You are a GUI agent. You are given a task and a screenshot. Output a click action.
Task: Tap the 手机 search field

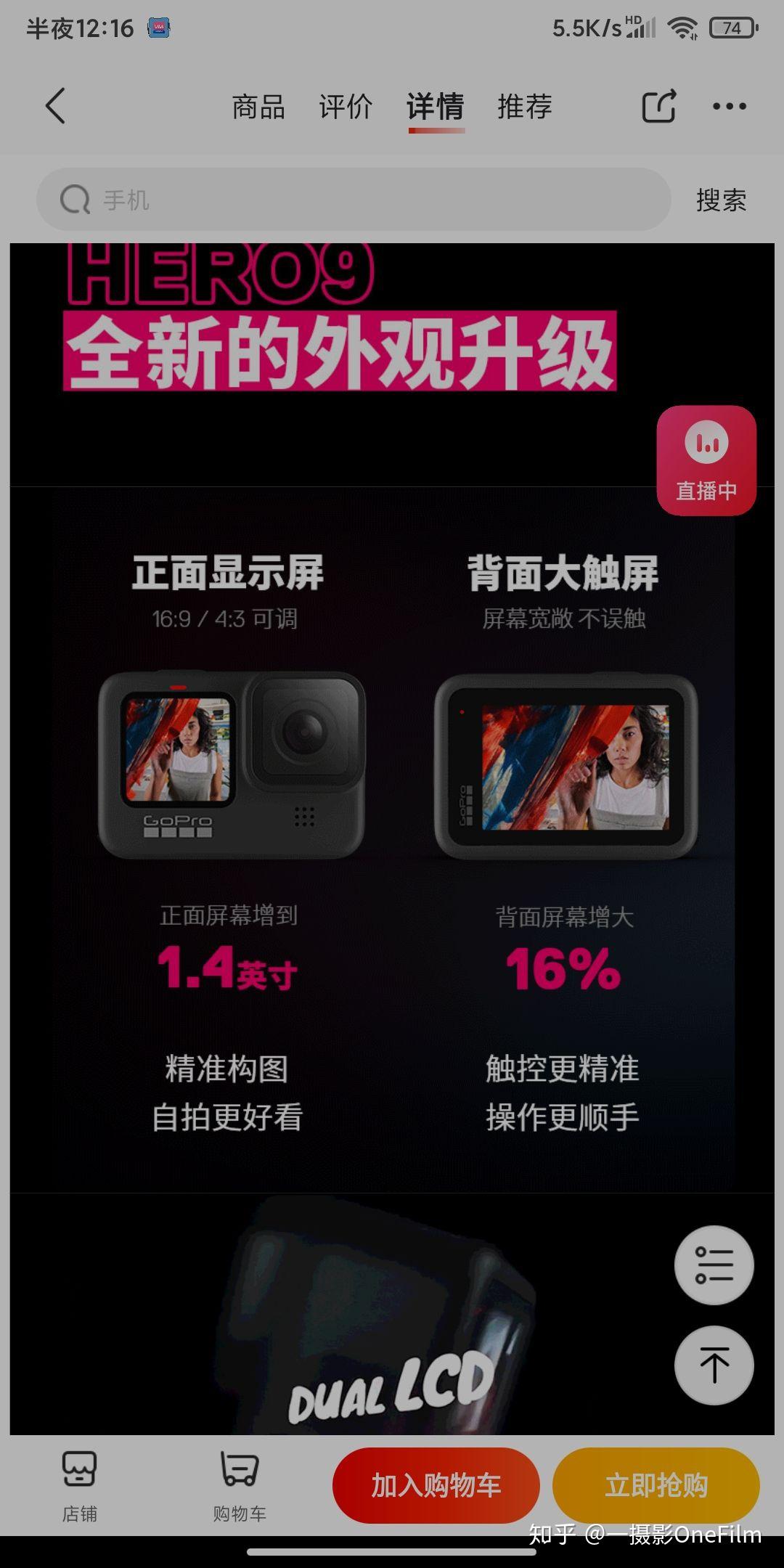coord(353,200)
